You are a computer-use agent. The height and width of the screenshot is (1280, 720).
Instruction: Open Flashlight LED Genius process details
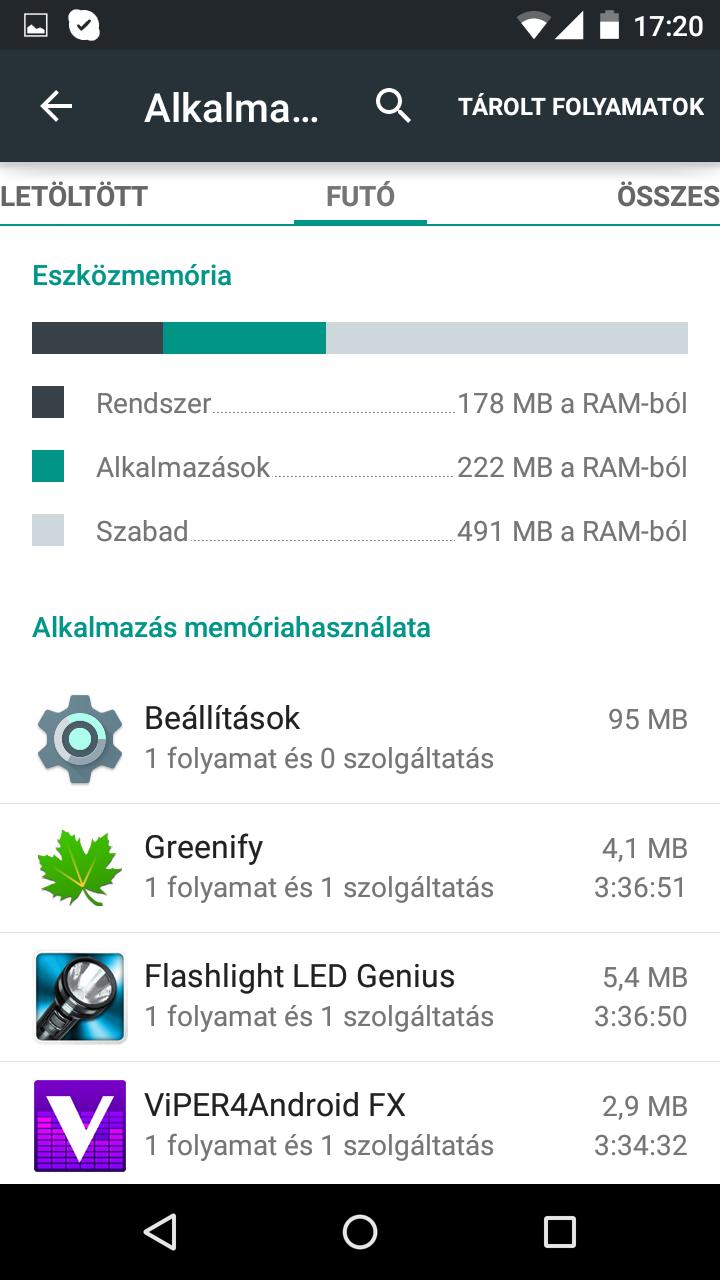(360, 997)
